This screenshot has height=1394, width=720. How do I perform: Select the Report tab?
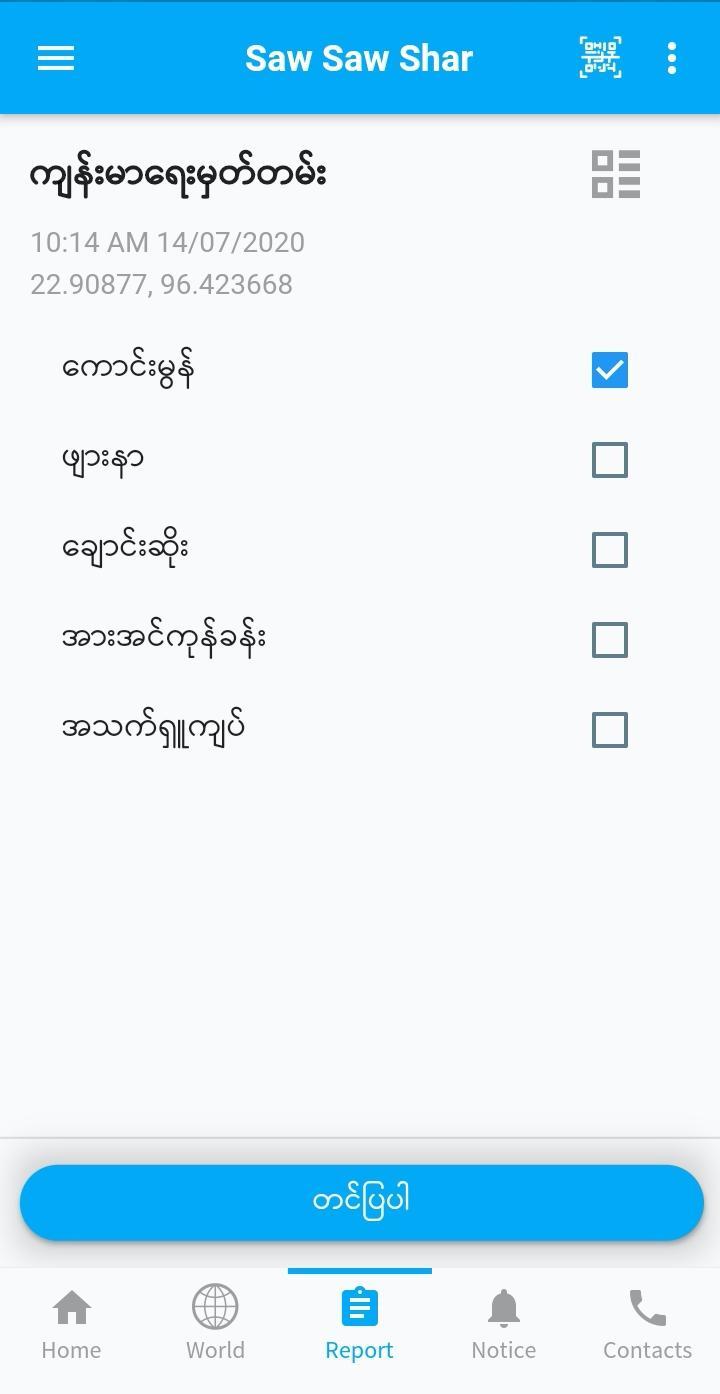(x=360, y=1325)
